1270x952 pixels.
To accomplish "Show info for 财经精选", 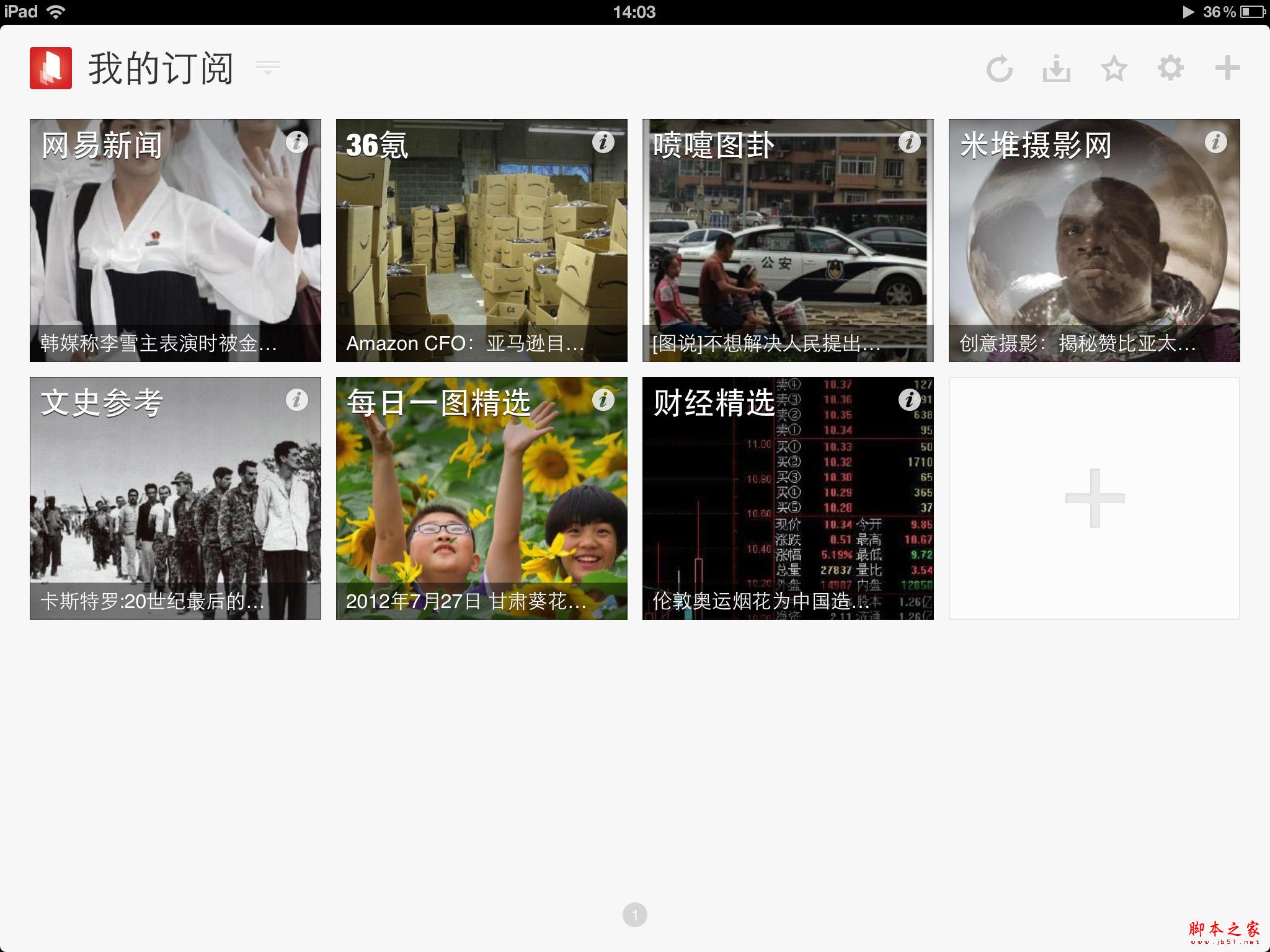I will click(x=910, y=400).
